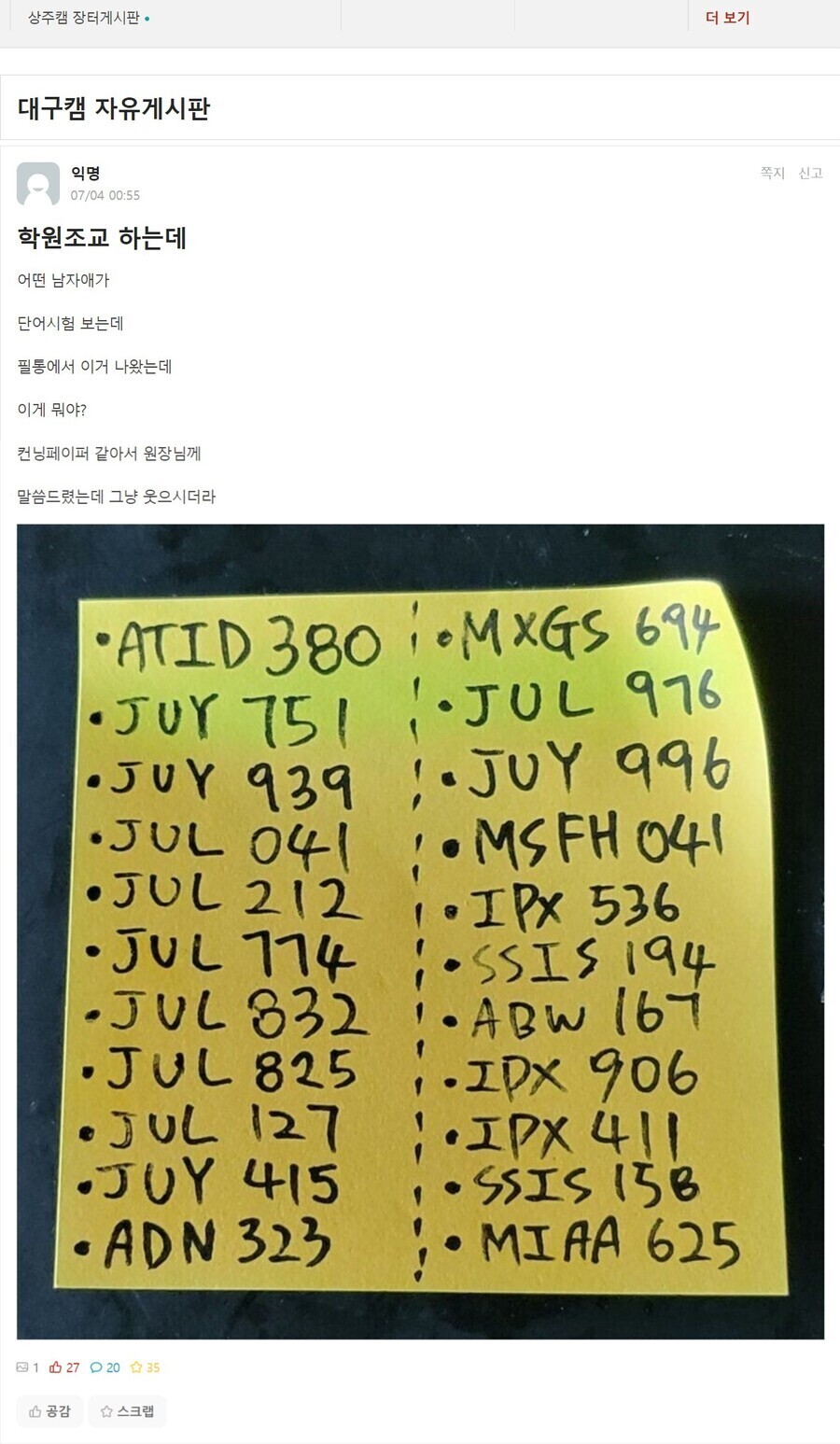The height and width of the screenshot is (1444, 840).
Task: Open the 대구캠 자유게시판 board header
Action: tap(114, 108)
